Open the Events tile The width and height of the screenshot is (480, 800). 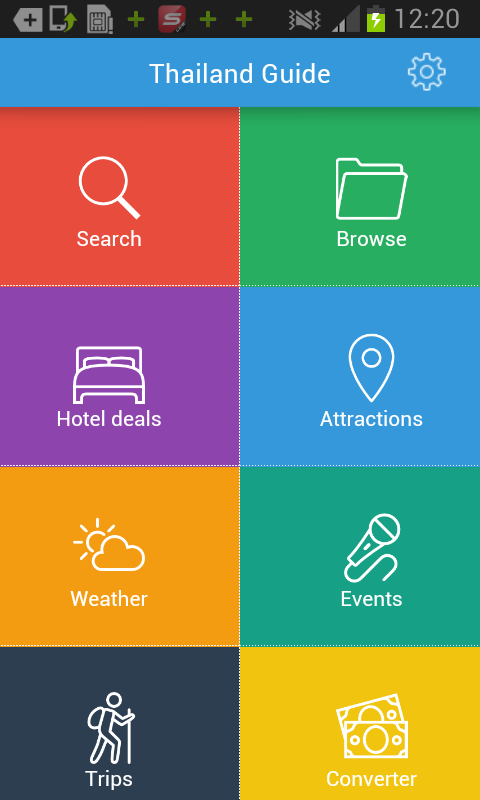360,556
